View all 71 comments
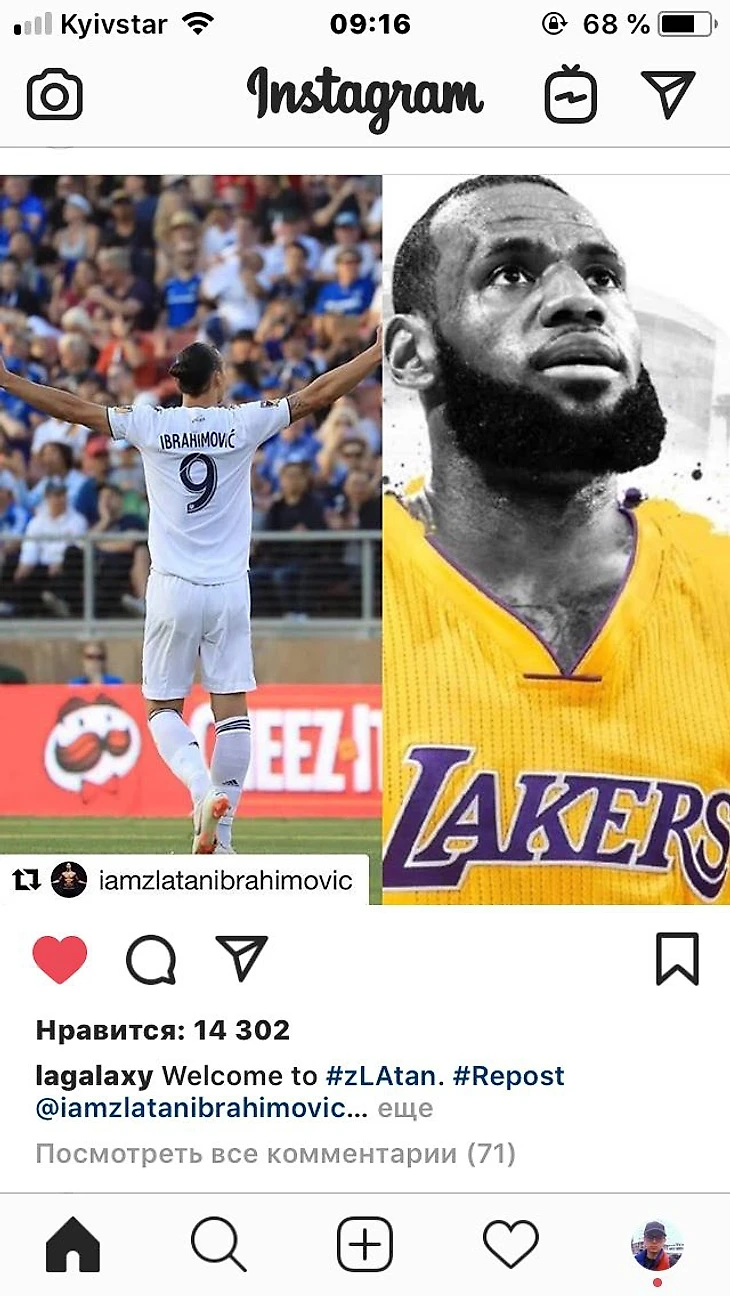 pyautogui.click(x=275, y=1154)
